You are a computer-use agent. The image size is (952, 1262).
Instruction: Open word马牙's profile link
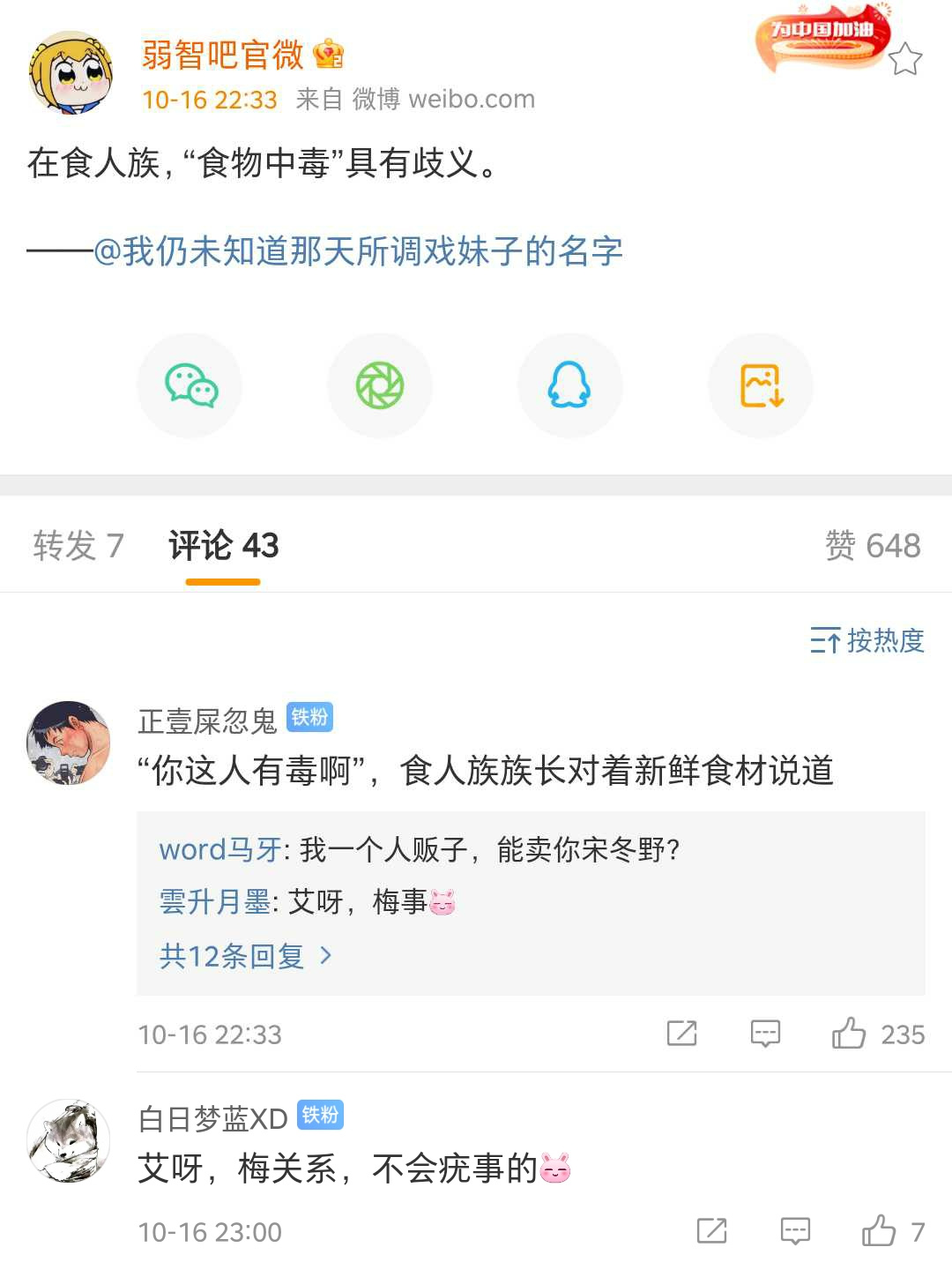point(219,850)
